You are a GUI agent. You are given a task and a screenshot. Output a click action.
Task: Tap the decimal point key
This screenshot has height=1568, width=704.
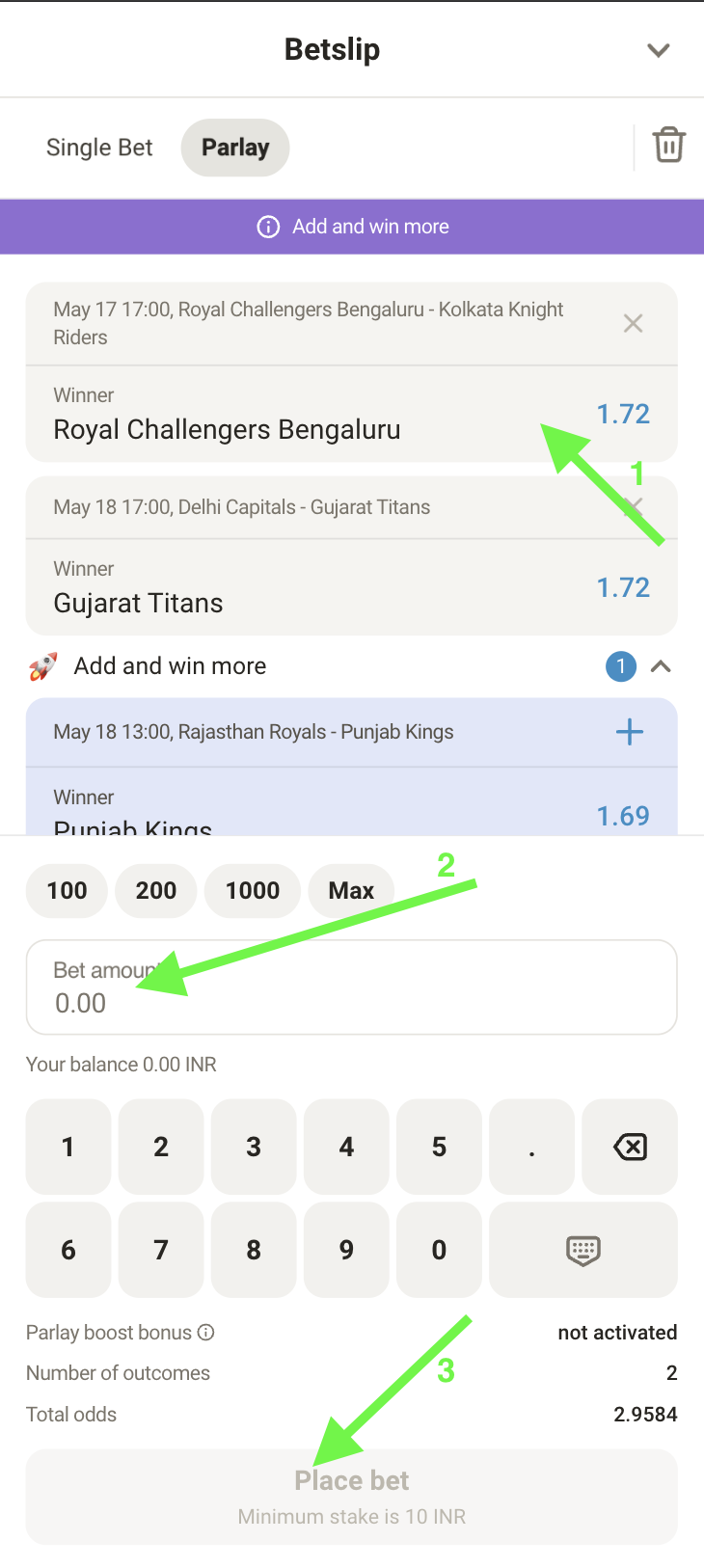(x=531, y=1147)
